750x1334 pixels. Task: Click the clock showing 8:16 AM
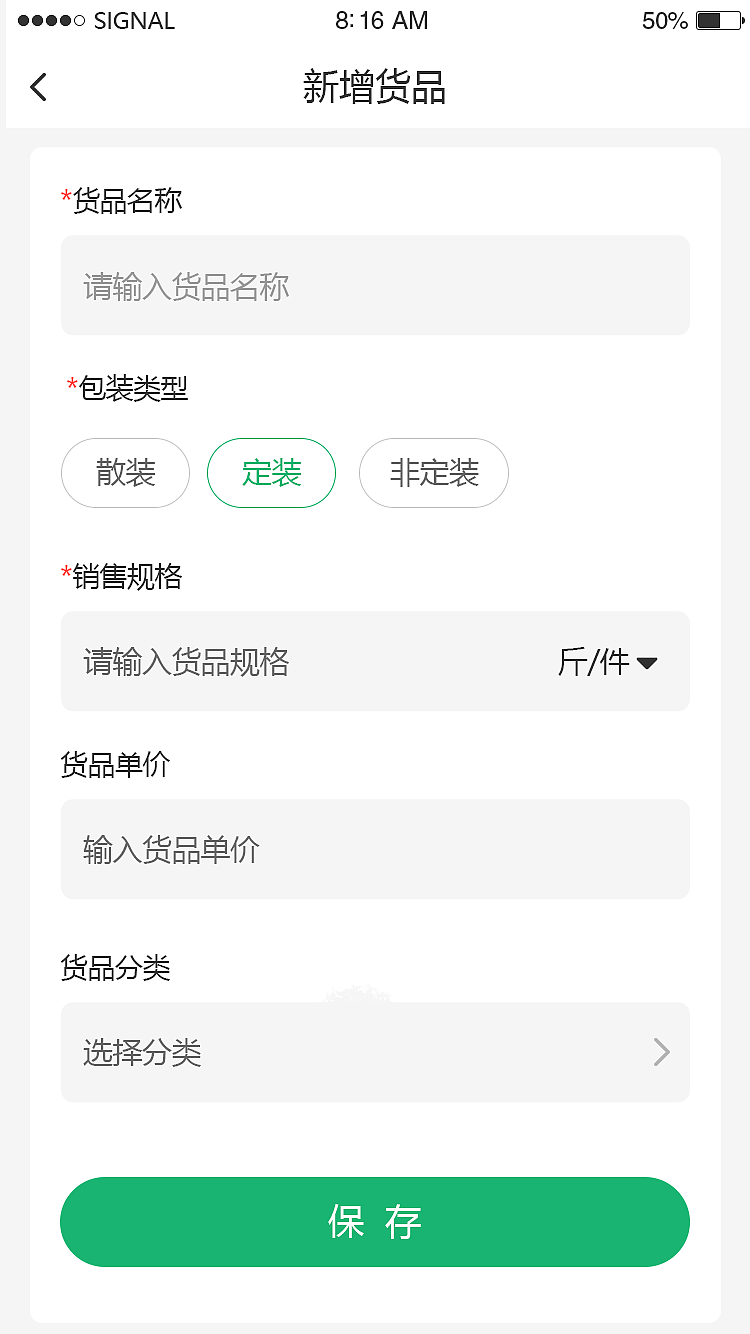pos(382,19)
